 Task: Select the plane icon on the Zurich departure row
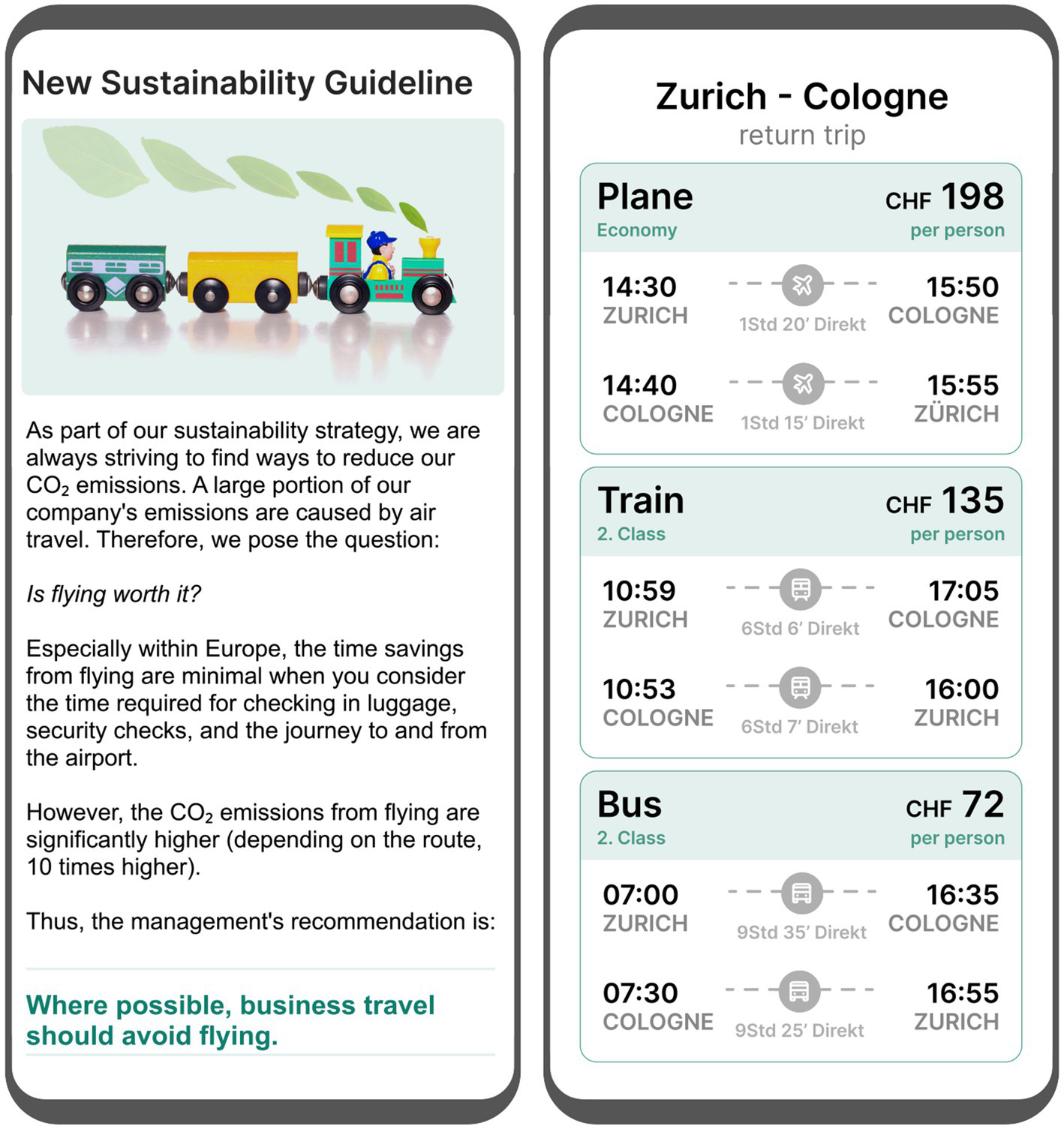(801, 285)
